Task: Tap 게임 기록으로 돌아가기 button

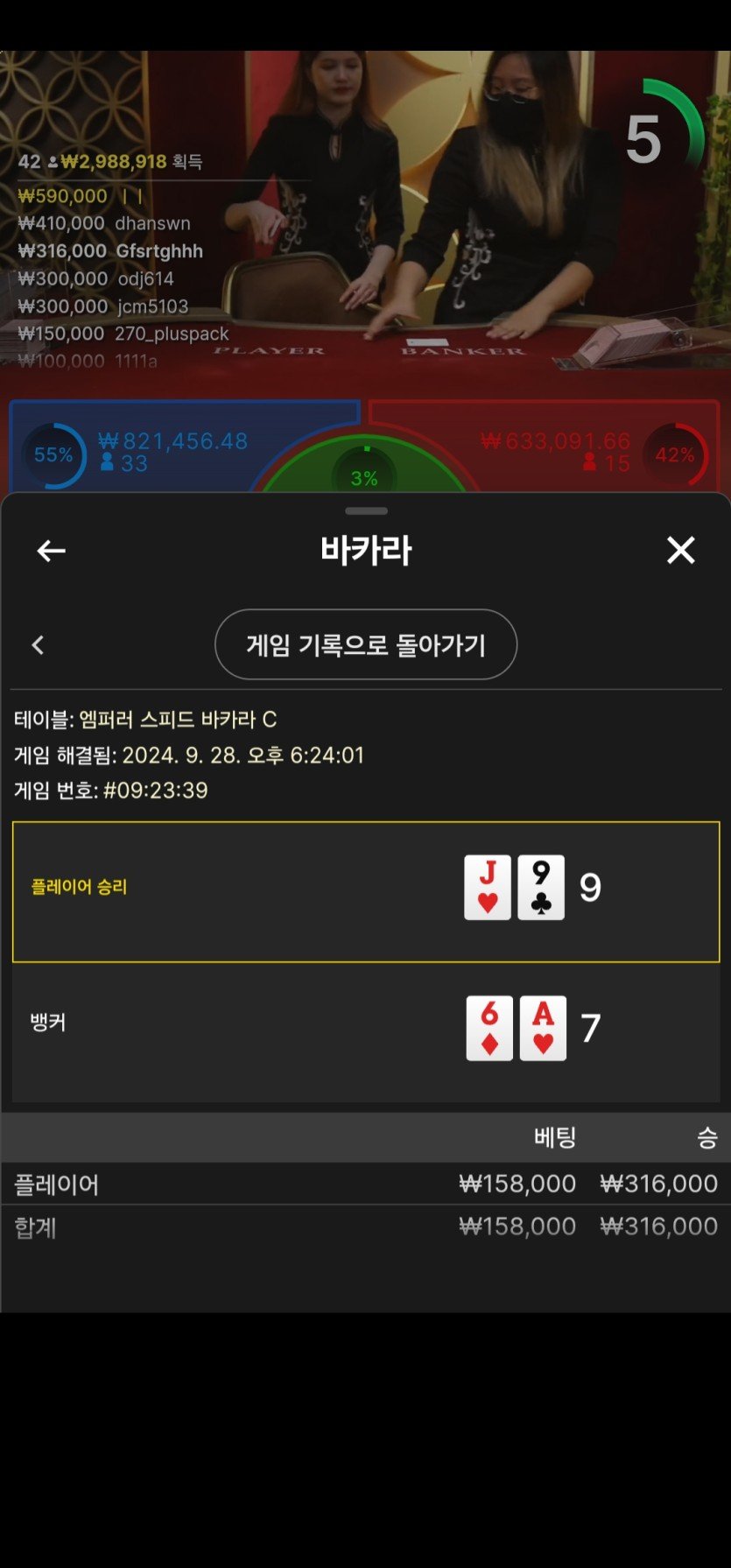Action: tap(365, 645)
